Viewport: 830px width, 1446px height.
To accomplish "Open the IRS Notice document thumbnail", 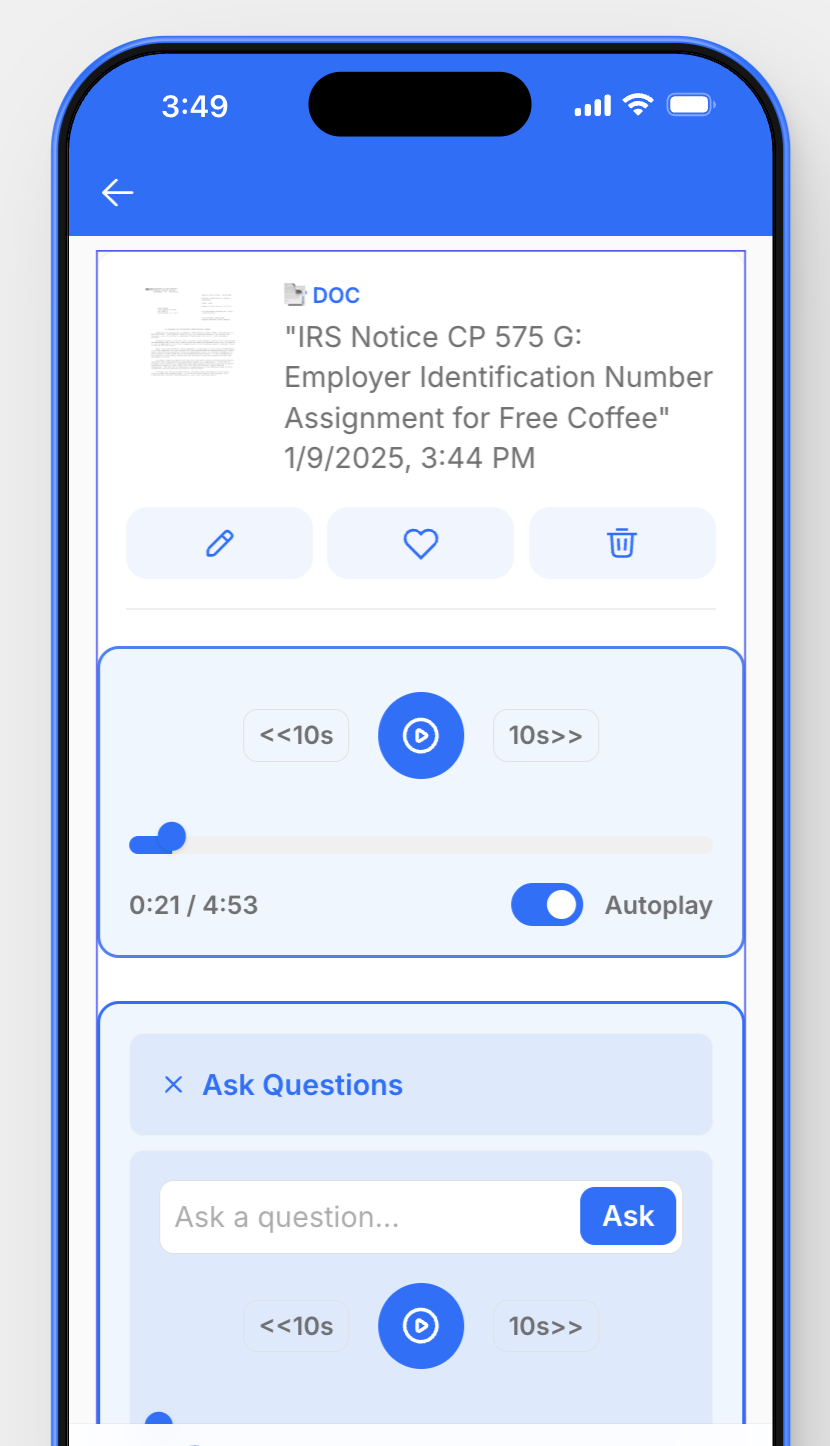I will [x=194, y=332].
